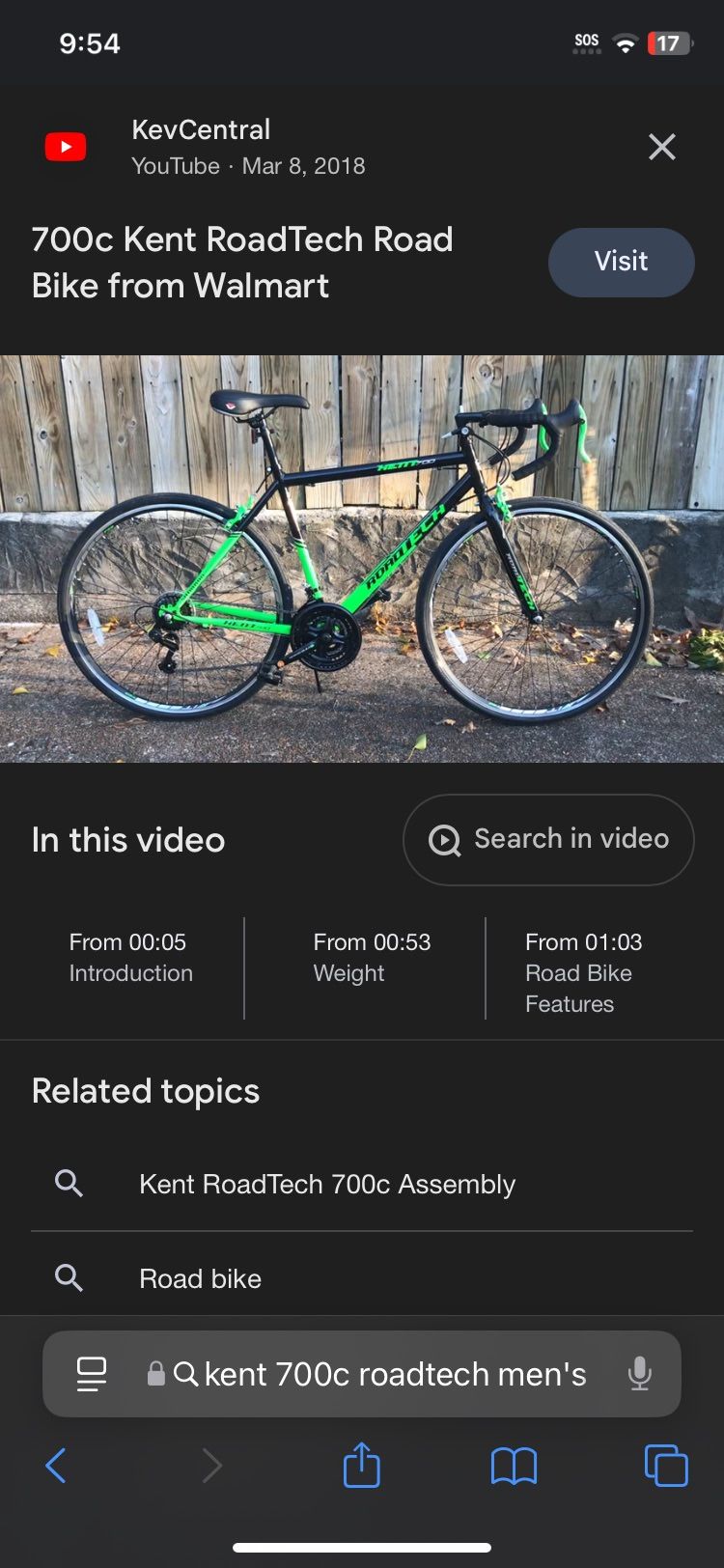Open the Kent RoadTech 700c Assembly suggestion
This screenshot has width=724, height=1568.
point(328,1183)
